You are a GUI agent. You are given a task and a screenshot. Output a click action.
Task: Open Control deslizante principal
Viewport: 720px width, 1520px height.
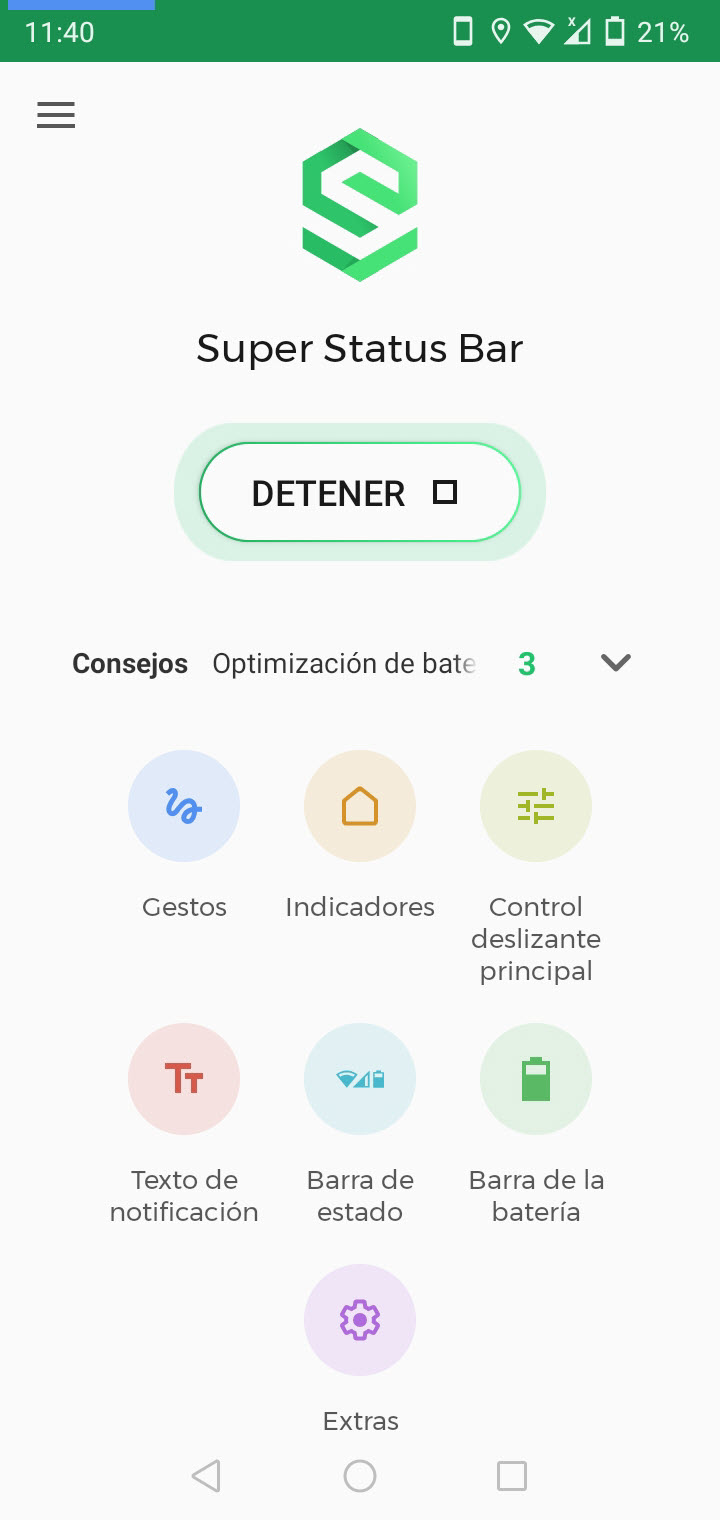536,806
